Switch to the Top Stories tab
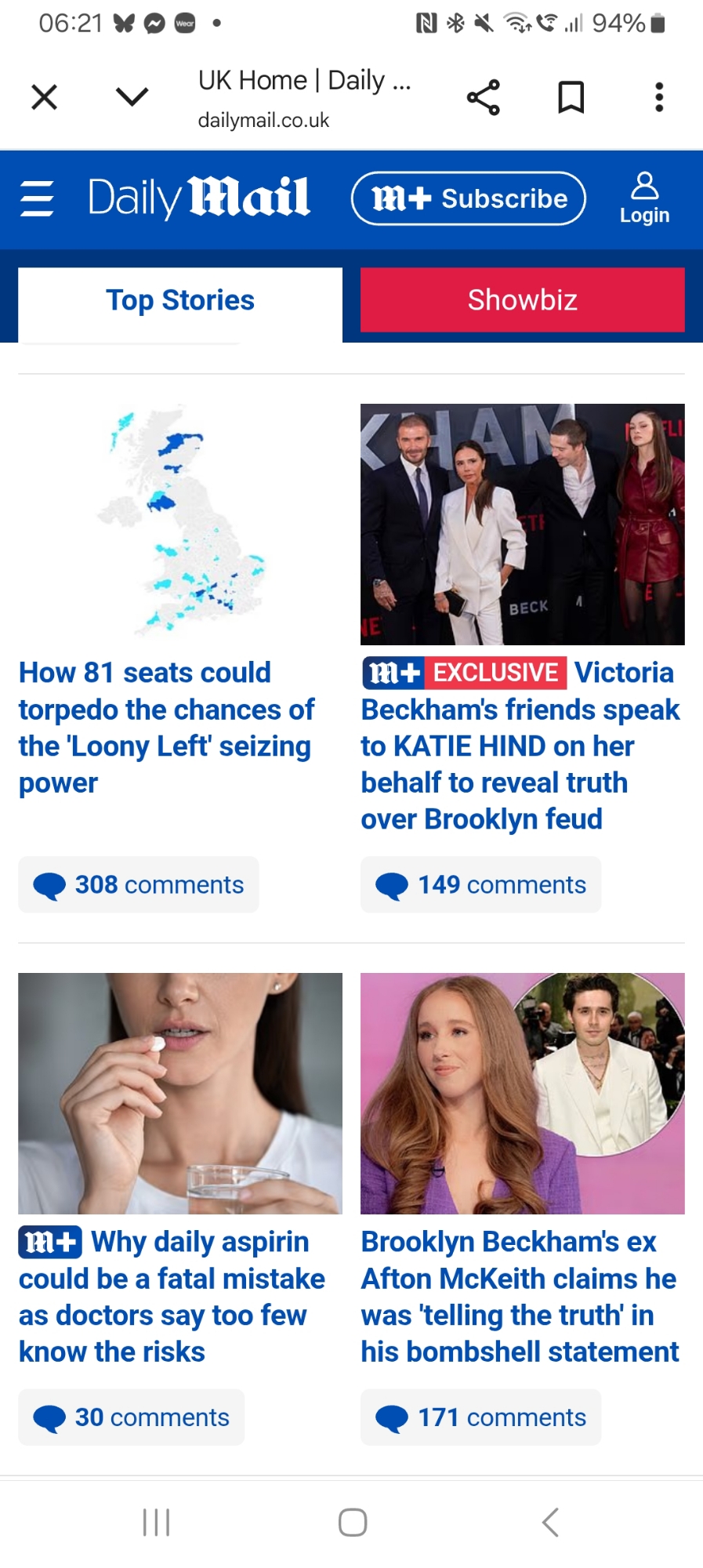 (x=180, y=300)
